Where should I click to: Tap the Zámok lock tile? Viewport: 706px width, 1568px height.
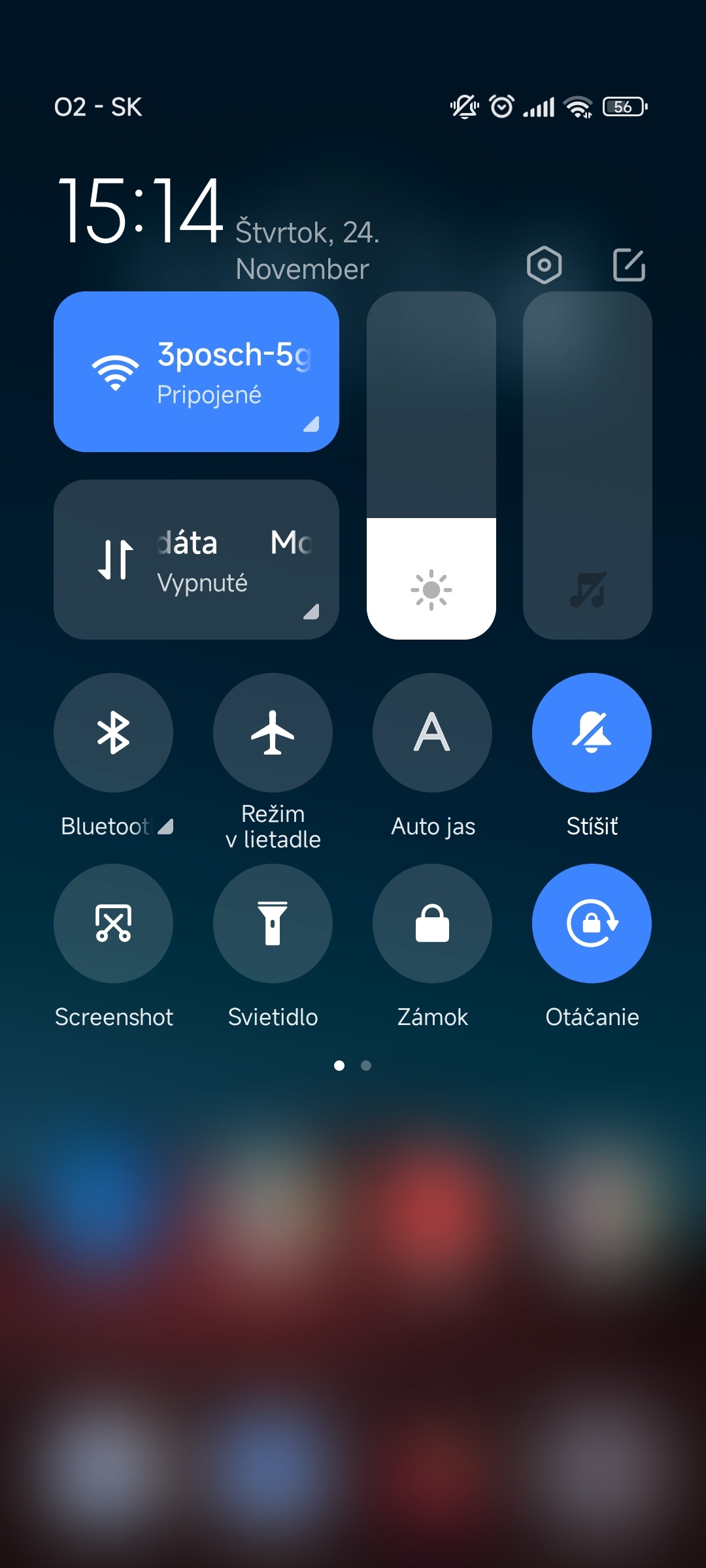point(432,923)
